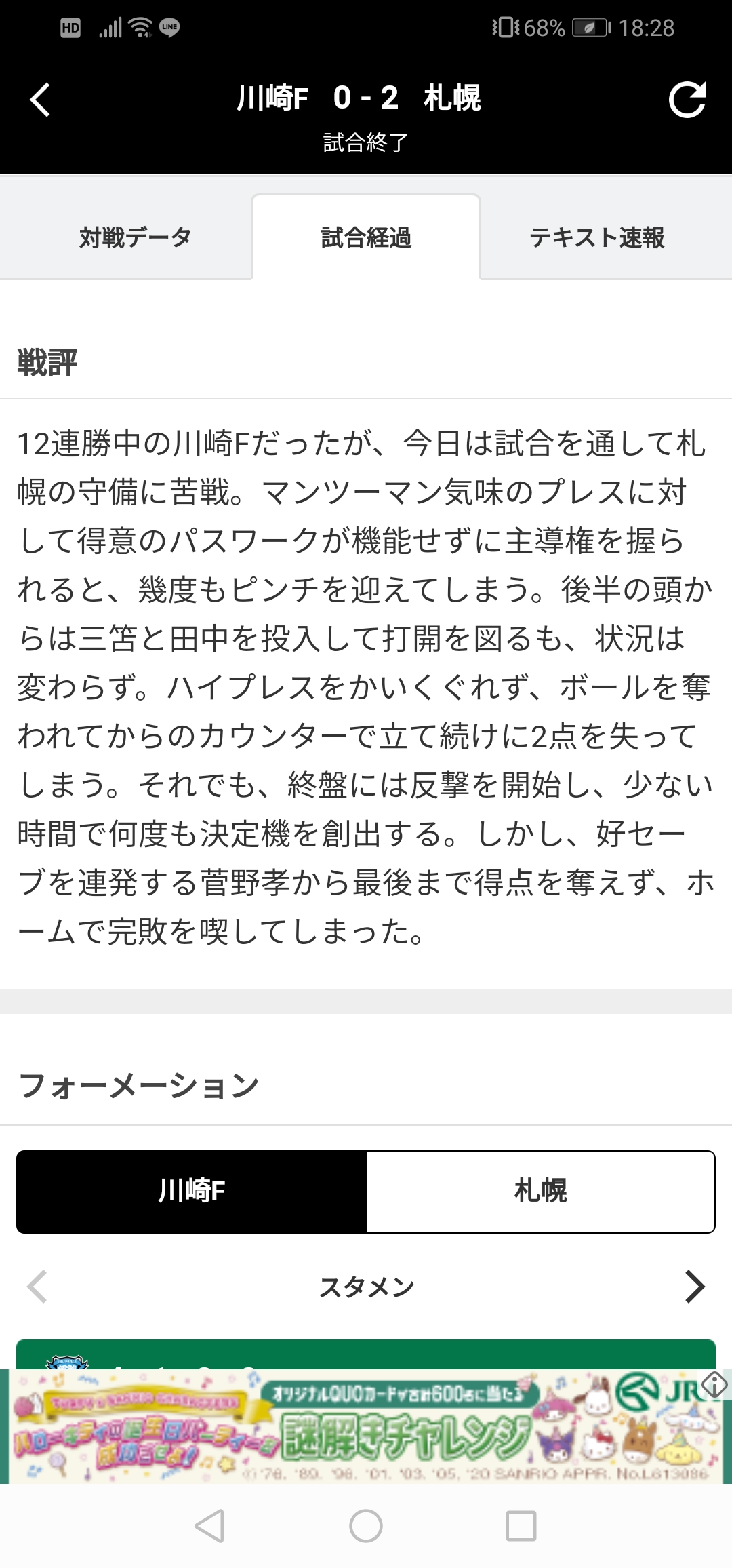Tap previous lineup arrow beside スタメン
Viewport: 732px width, 1568px height.
point(37,1287)
